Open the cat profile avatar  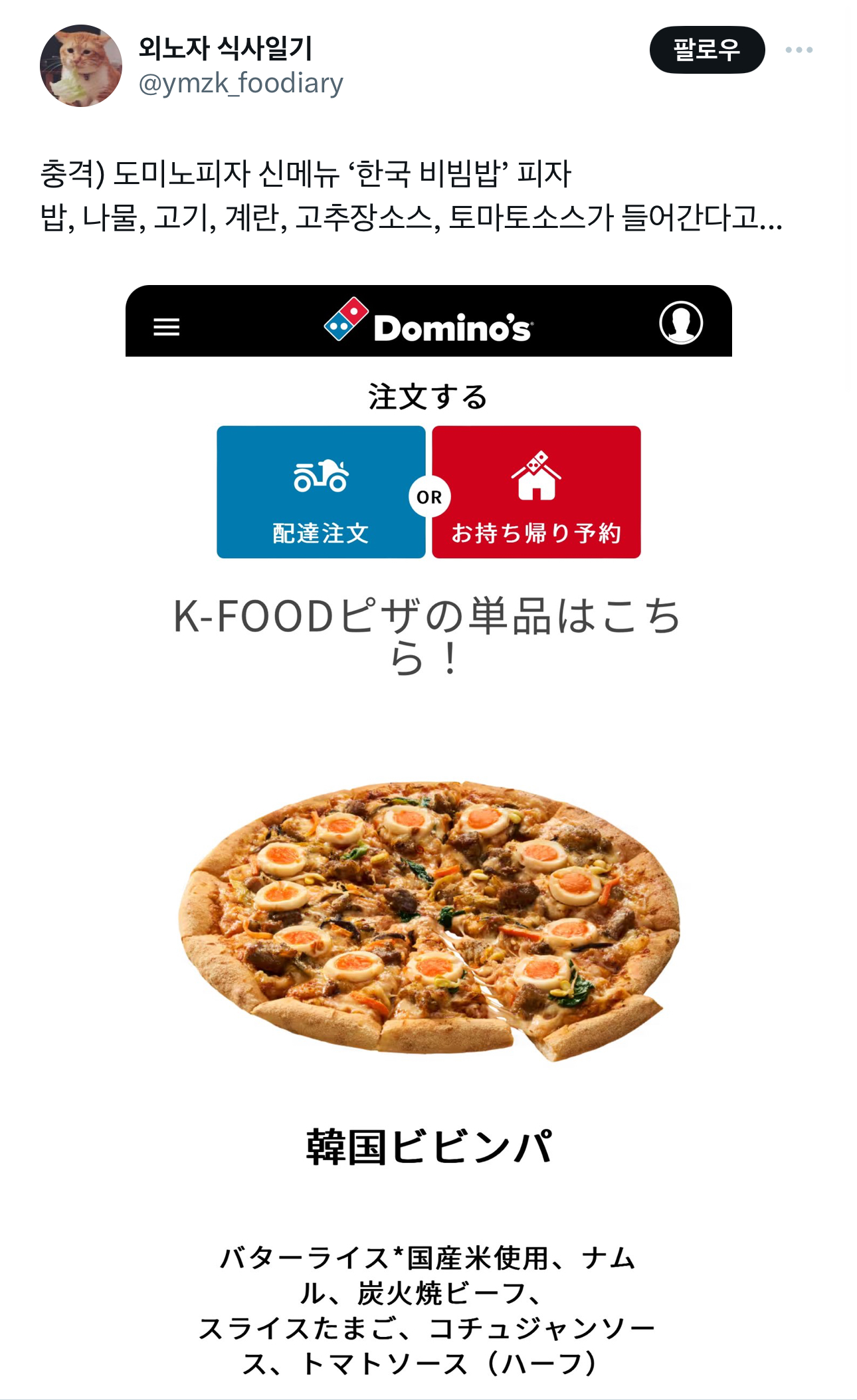click(81, 66)
